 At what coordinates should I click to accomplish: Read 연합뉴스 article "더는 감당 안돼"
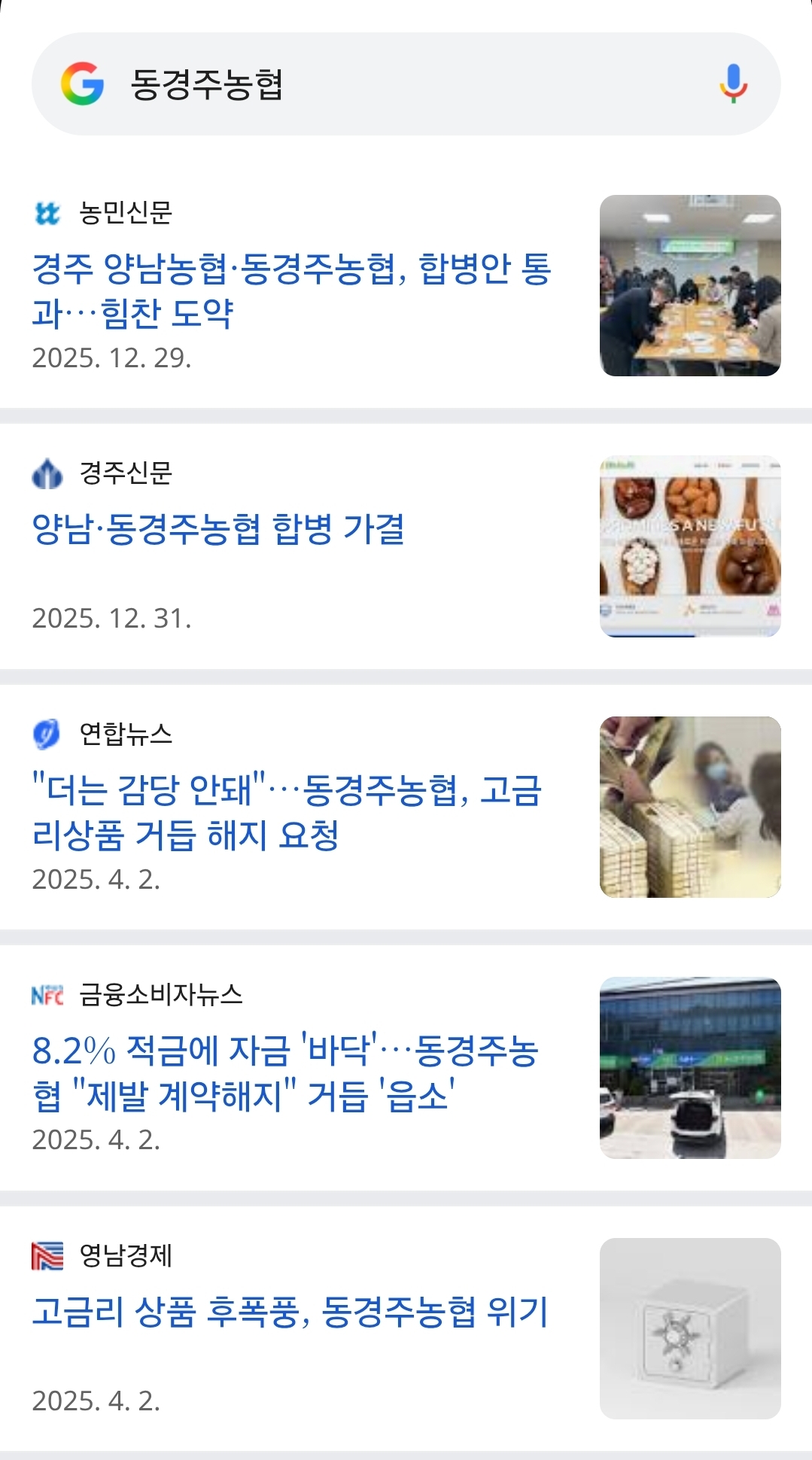(x=287, y=812)
